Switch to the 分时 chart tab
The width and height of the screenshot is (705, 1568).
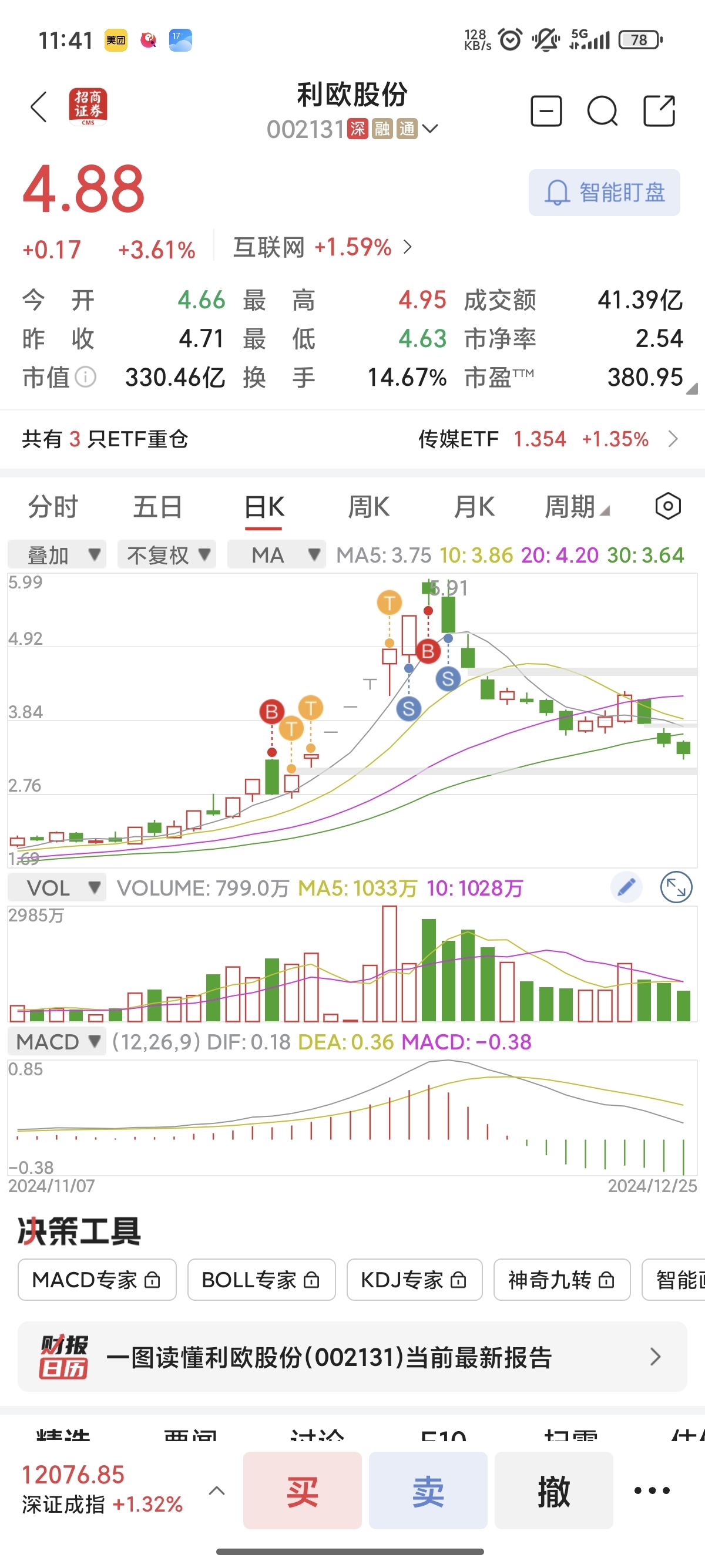point(53,506)
